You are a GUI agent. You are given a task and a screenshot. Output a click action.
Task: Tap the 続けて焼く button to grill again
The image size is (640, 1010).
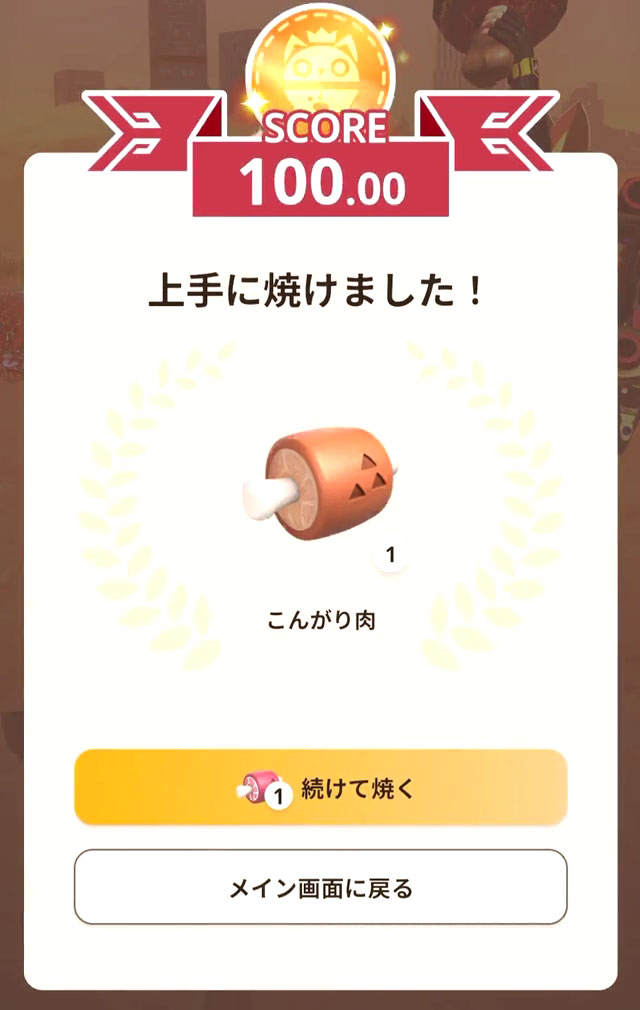pos(320,788)
